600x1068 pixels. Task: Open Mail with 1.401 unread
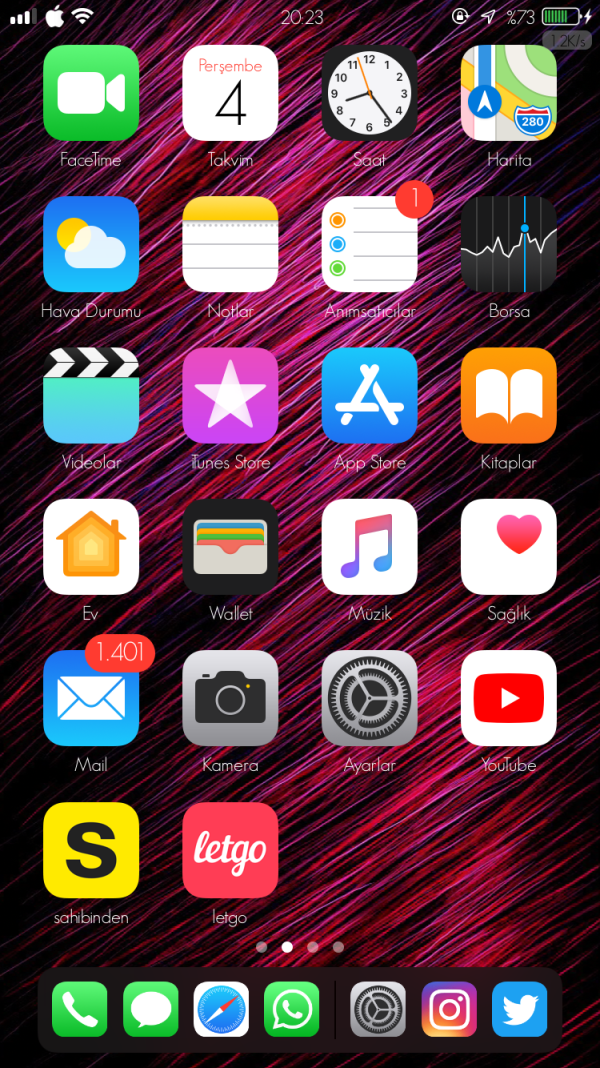coord(91,698)
